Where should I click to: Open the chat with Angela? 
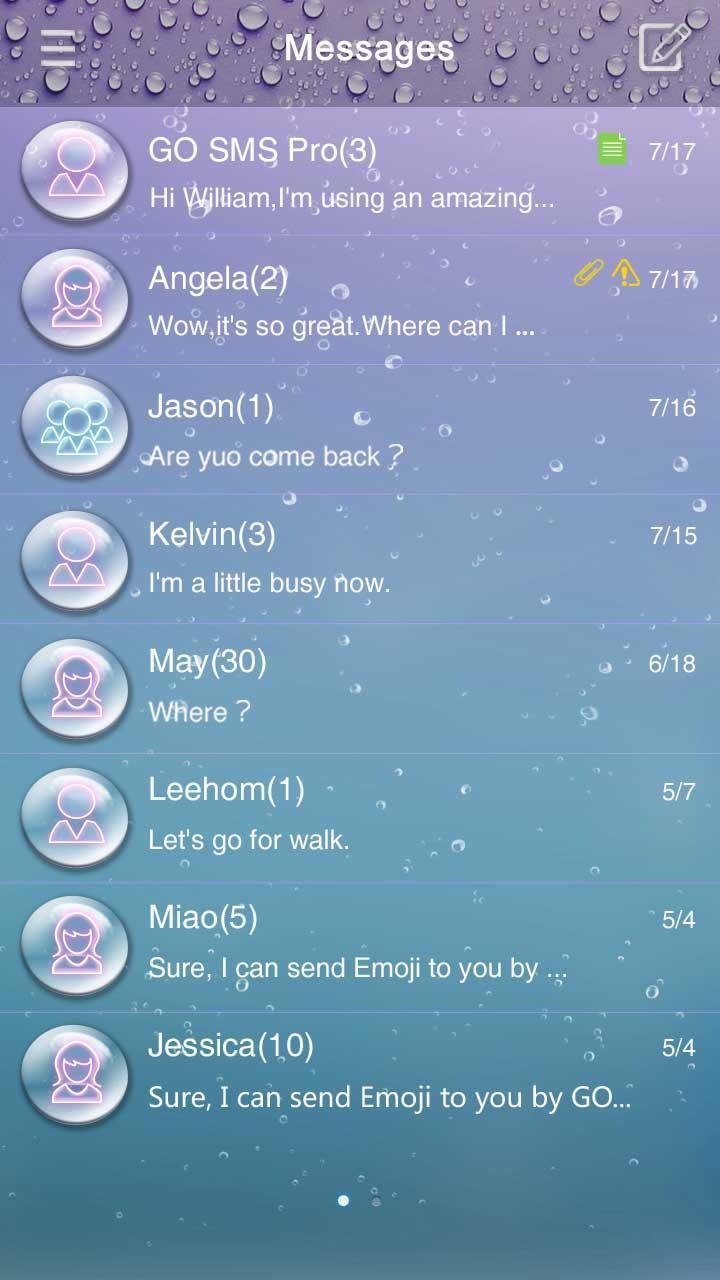tap(400, 300)
